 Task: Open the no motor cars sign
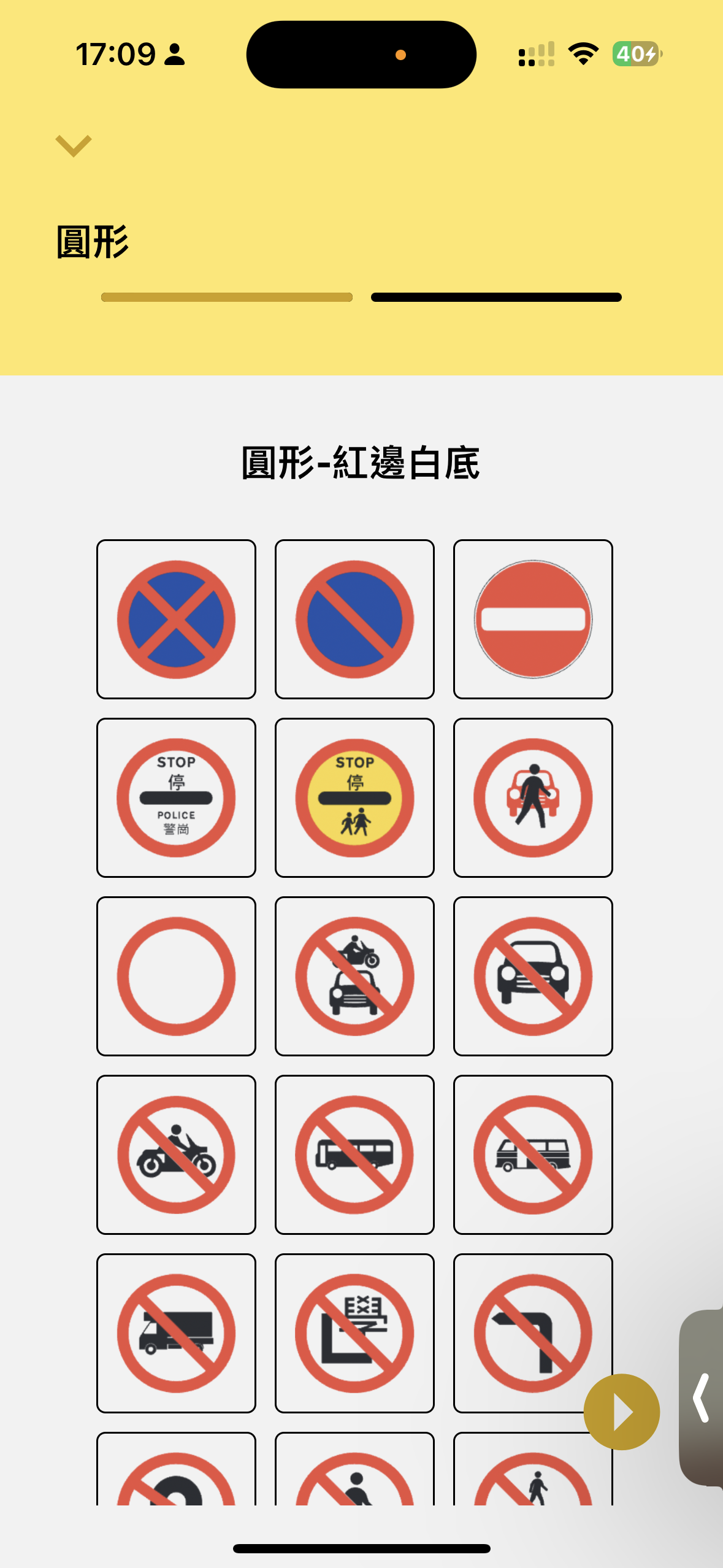pos(533,976)
